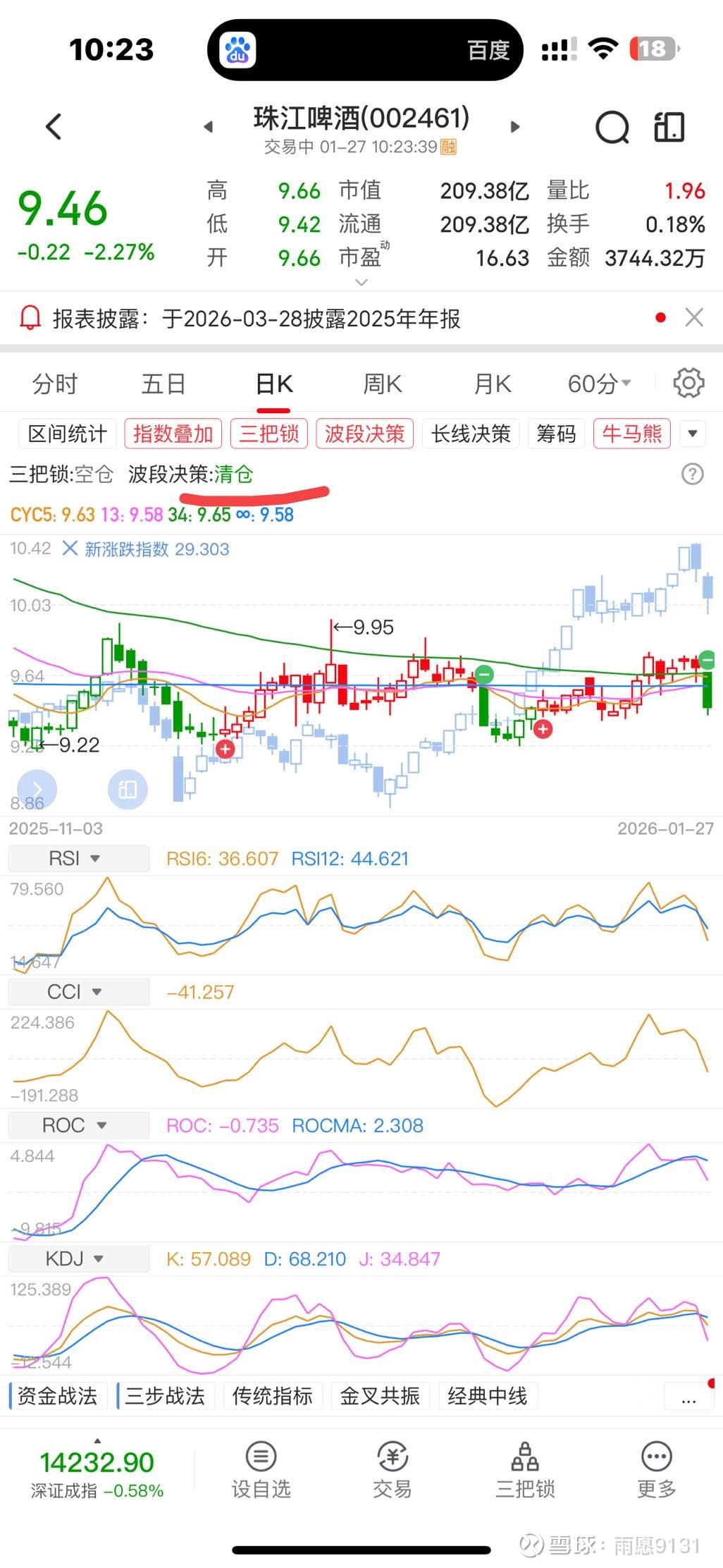
Task: Open the chart settings gear
Action: (687, 383)
